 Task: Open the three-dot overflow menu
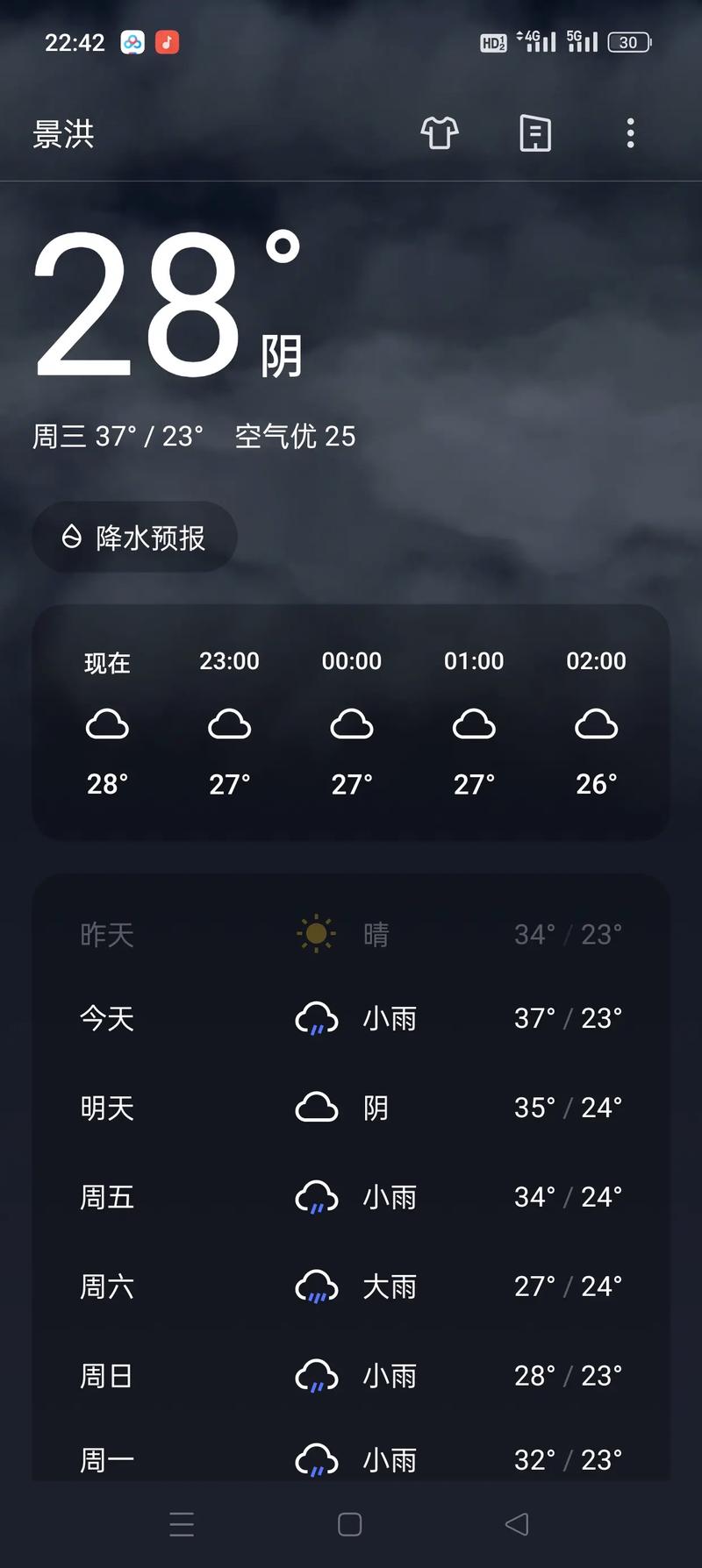629,132
